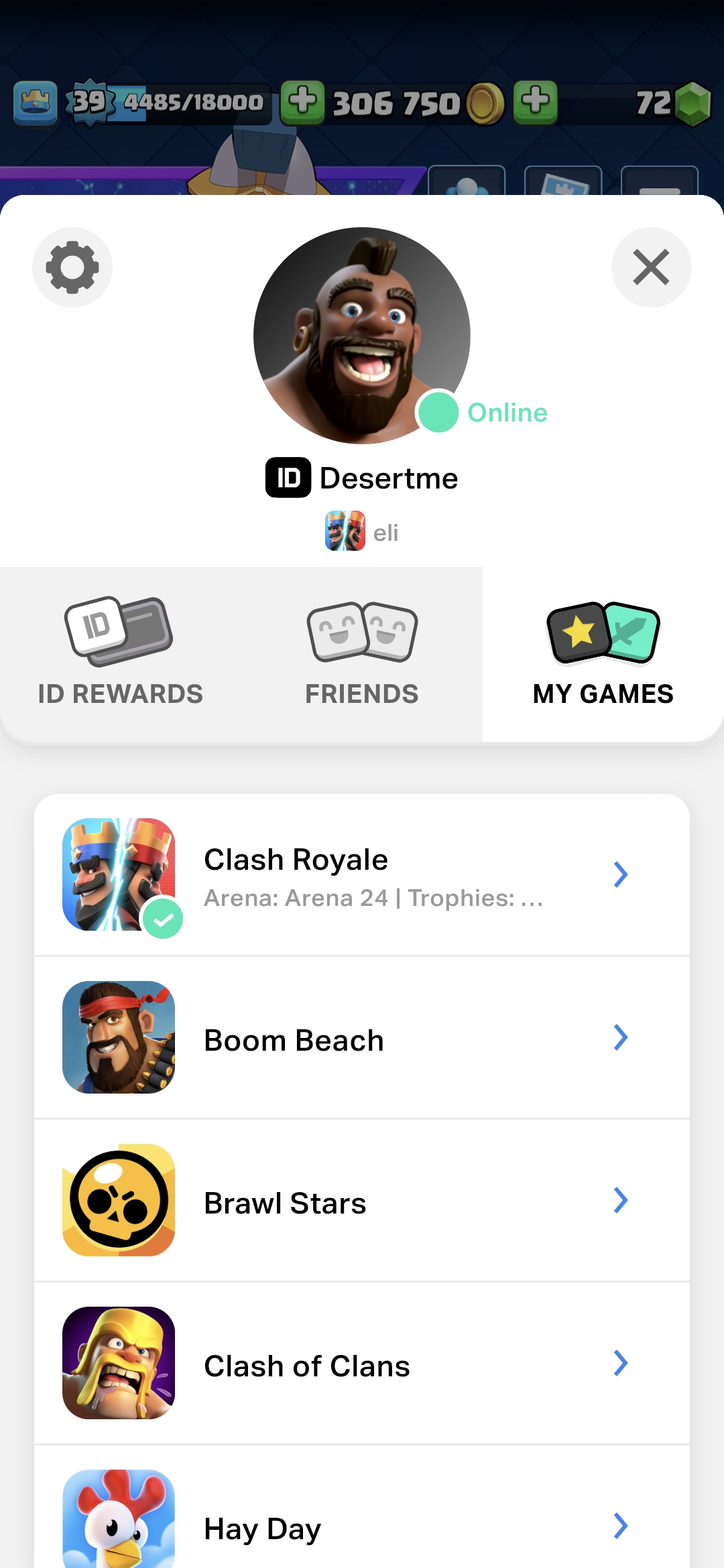Open the settings gear
The image size is (724, 1568).
(72, 267)
